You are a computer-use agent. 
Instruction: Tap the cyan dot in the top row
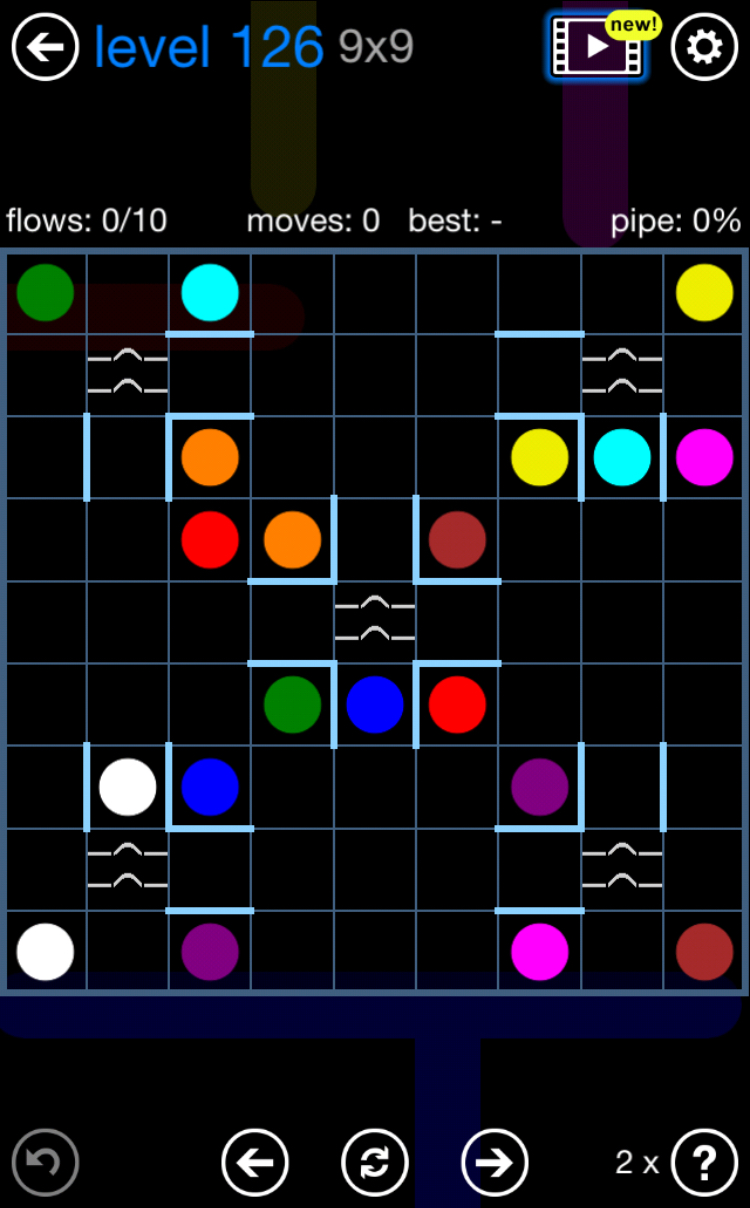point(210,292)
